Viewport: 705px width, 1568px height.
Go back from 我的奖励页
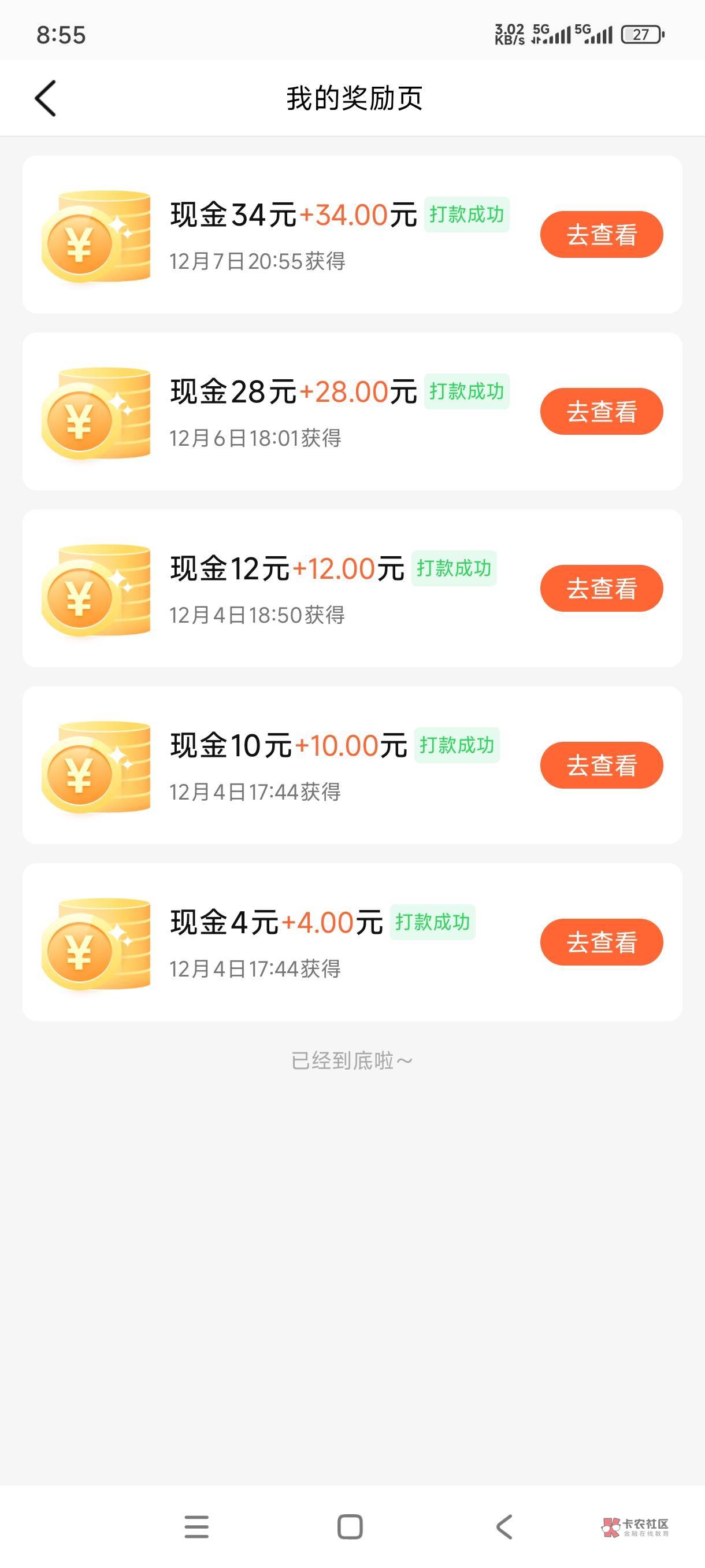46,98
